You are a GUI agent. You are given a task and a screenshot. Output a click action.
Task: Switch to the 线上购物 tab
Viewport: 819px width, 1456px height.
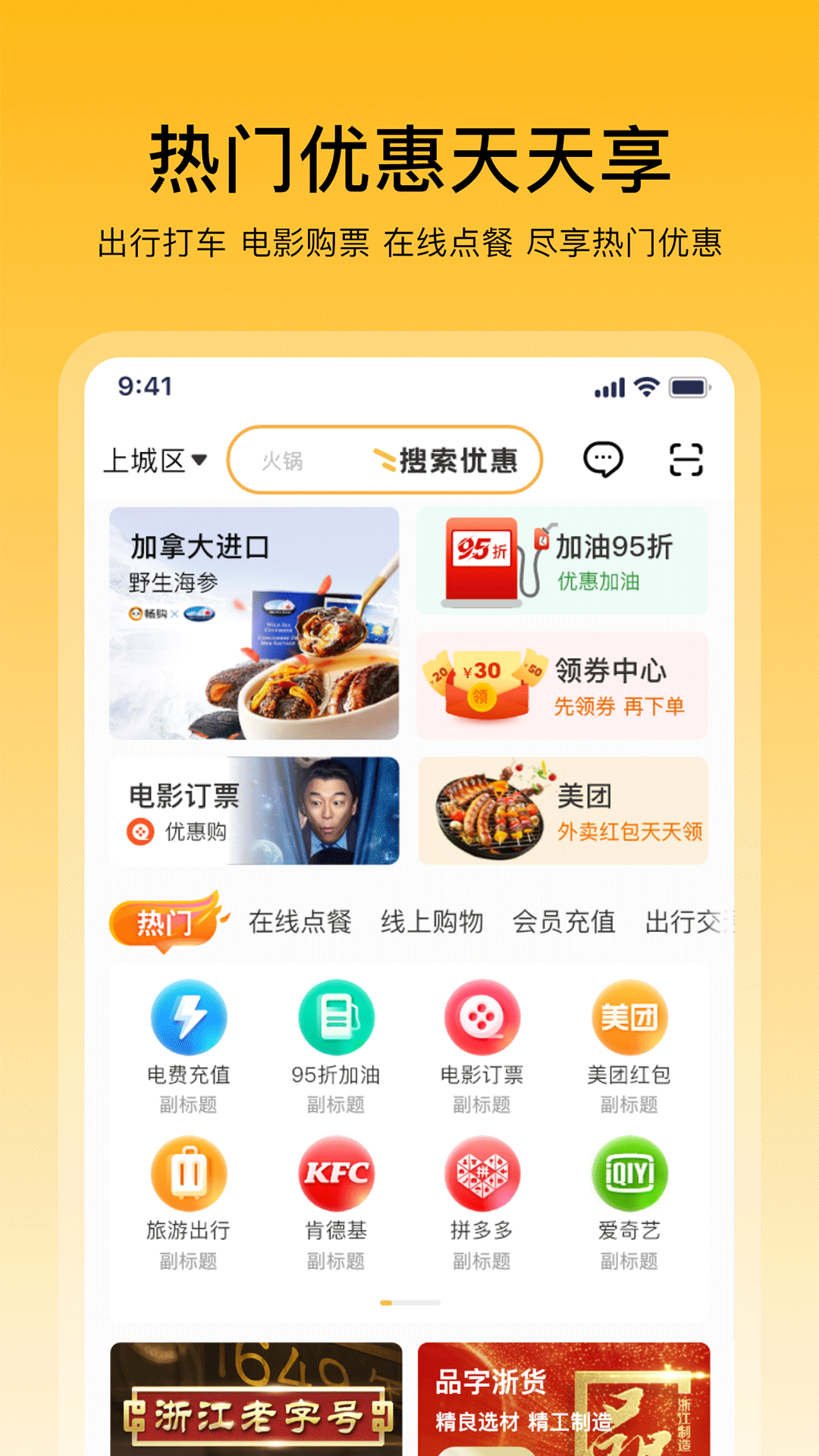point(432,922)
